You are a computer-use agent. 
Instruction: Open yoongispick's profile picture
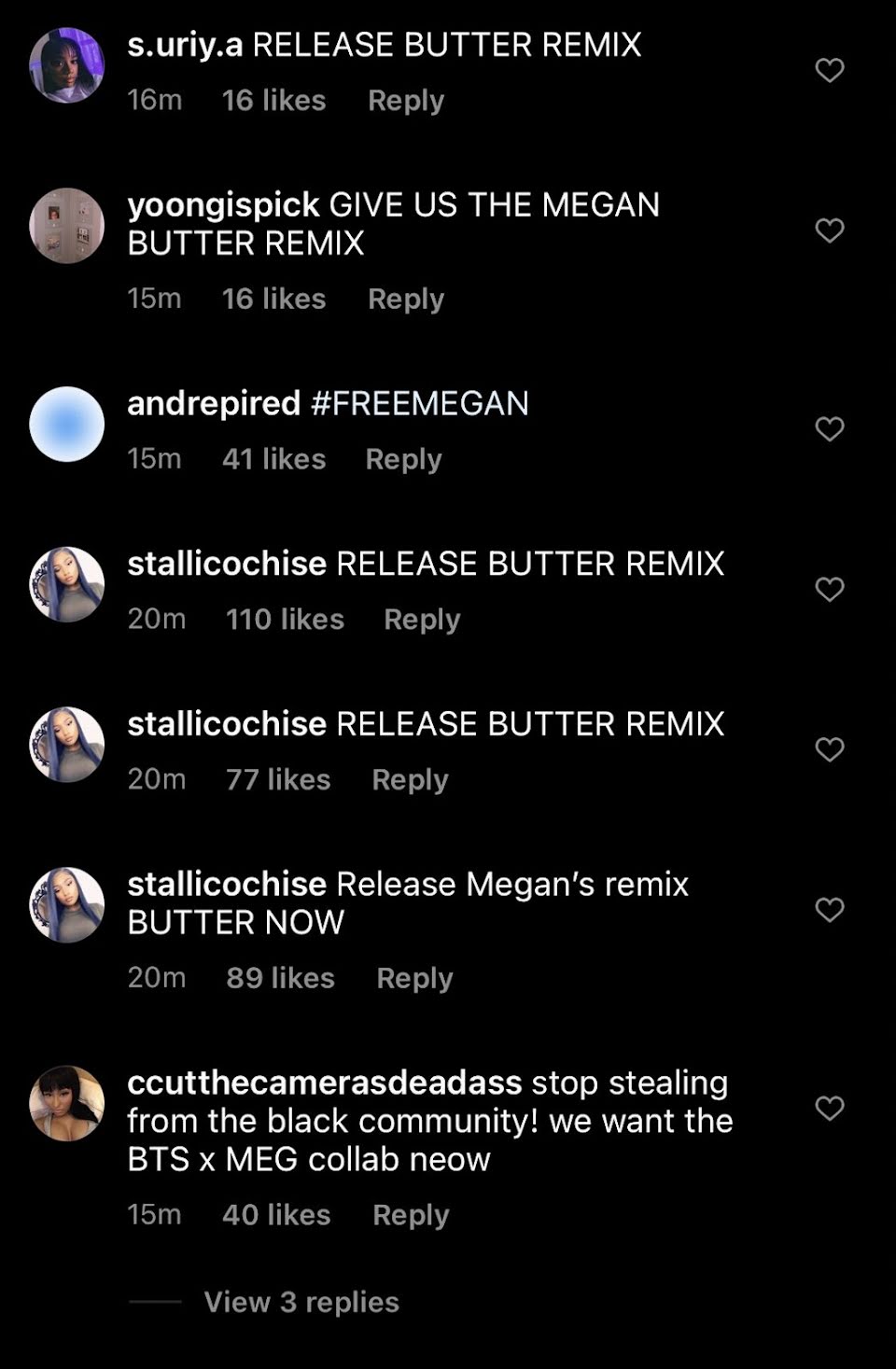point(67,226)
